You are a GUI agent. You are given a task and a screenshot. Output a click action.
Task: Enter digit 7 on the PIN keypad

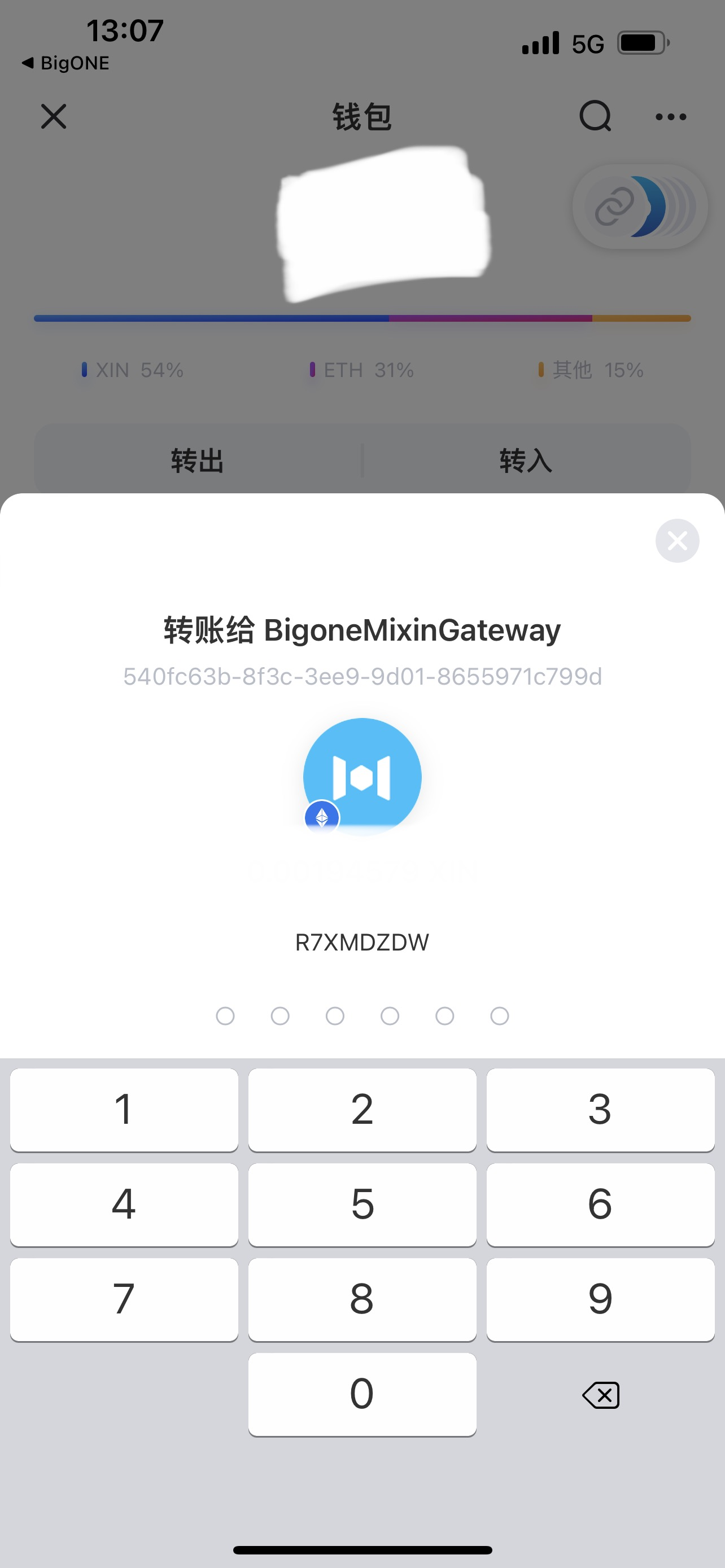124,1299
